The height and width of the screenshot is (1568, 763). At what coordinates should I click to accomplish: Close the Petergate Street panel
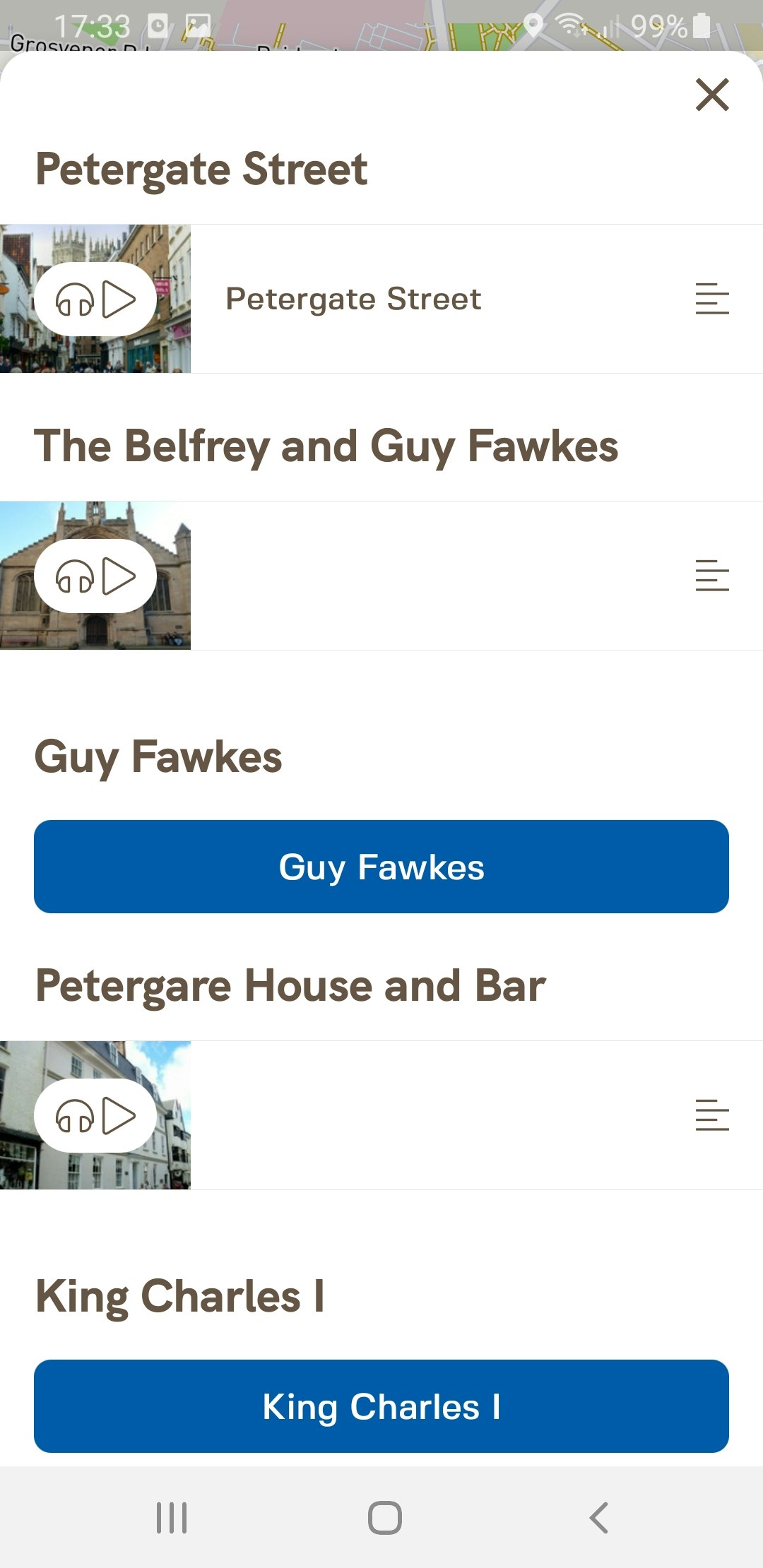point(711,95)
